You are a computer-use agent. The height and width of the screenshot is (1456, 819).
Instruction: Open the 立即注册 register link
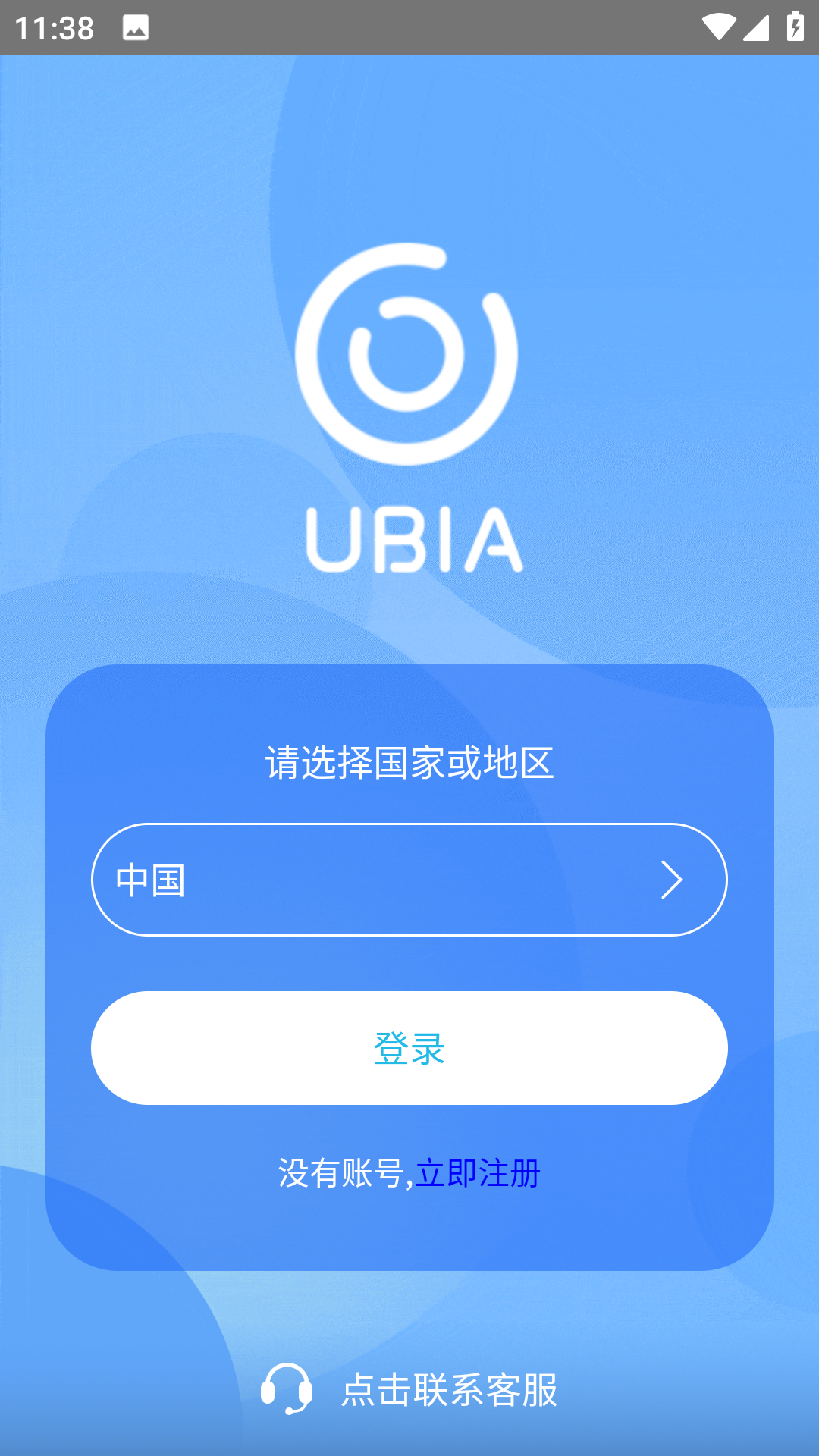click(x=478, y=1174)
